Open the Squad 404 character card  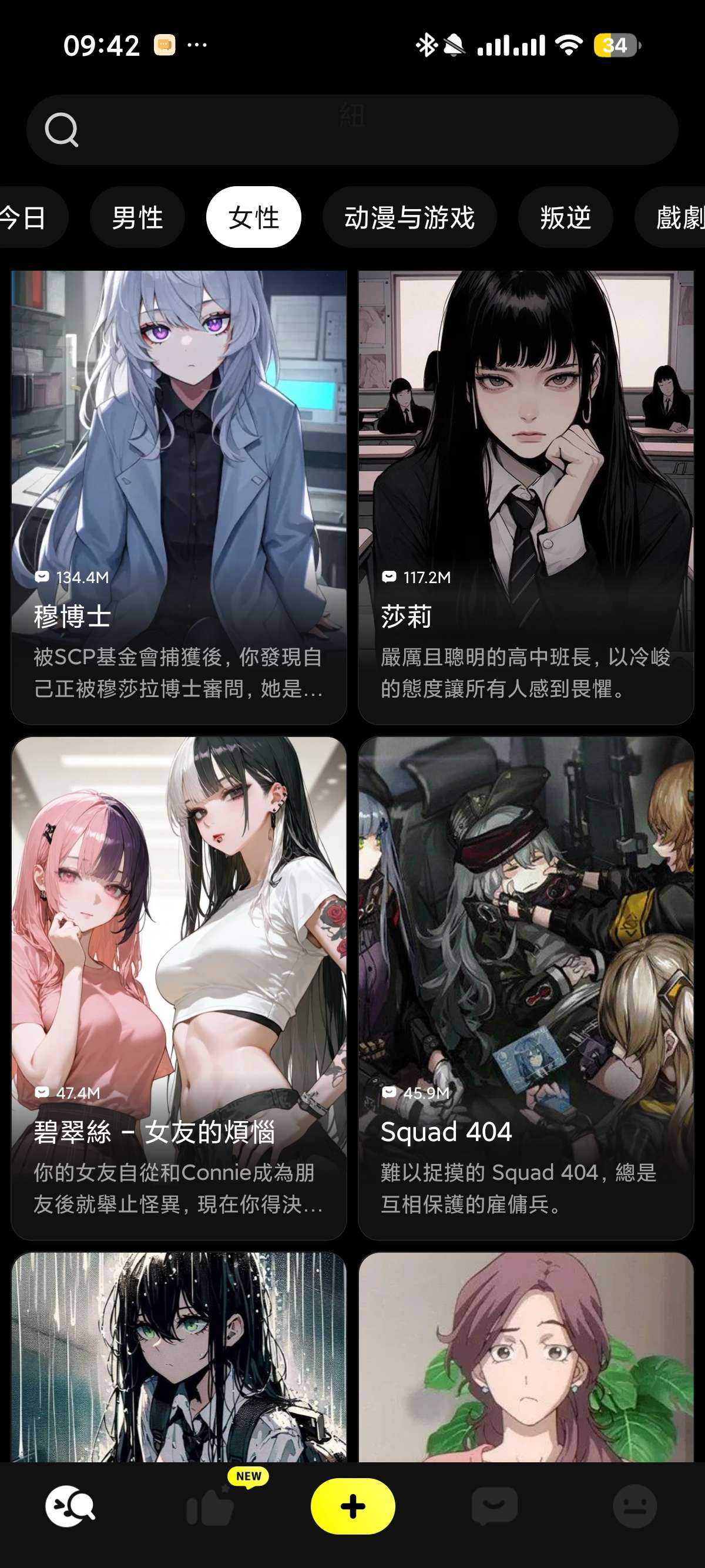click(x=525, y=986)
